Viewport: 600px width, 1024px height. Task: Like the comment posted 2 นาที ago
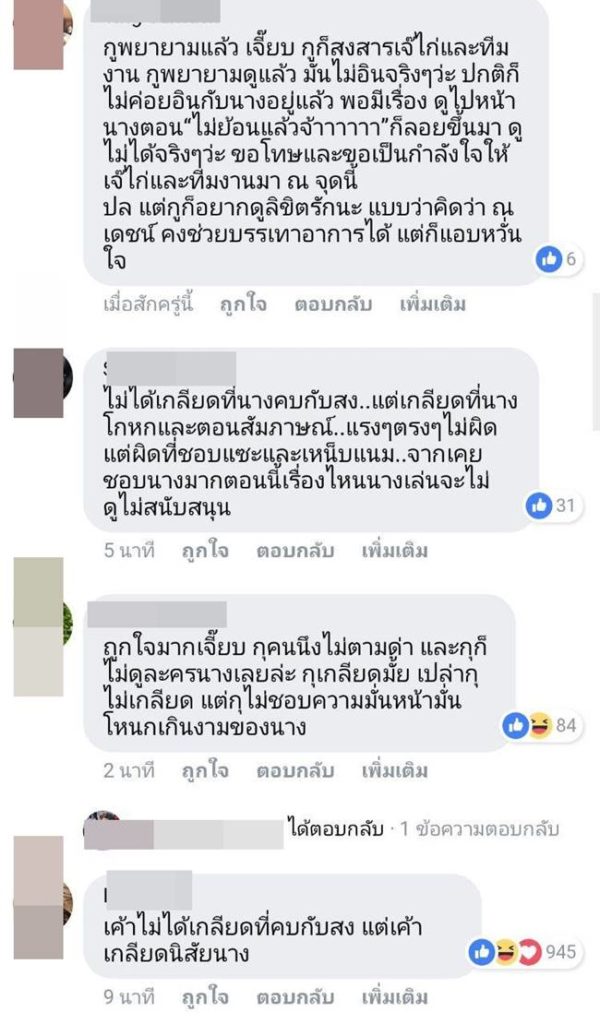coord(205,772)
